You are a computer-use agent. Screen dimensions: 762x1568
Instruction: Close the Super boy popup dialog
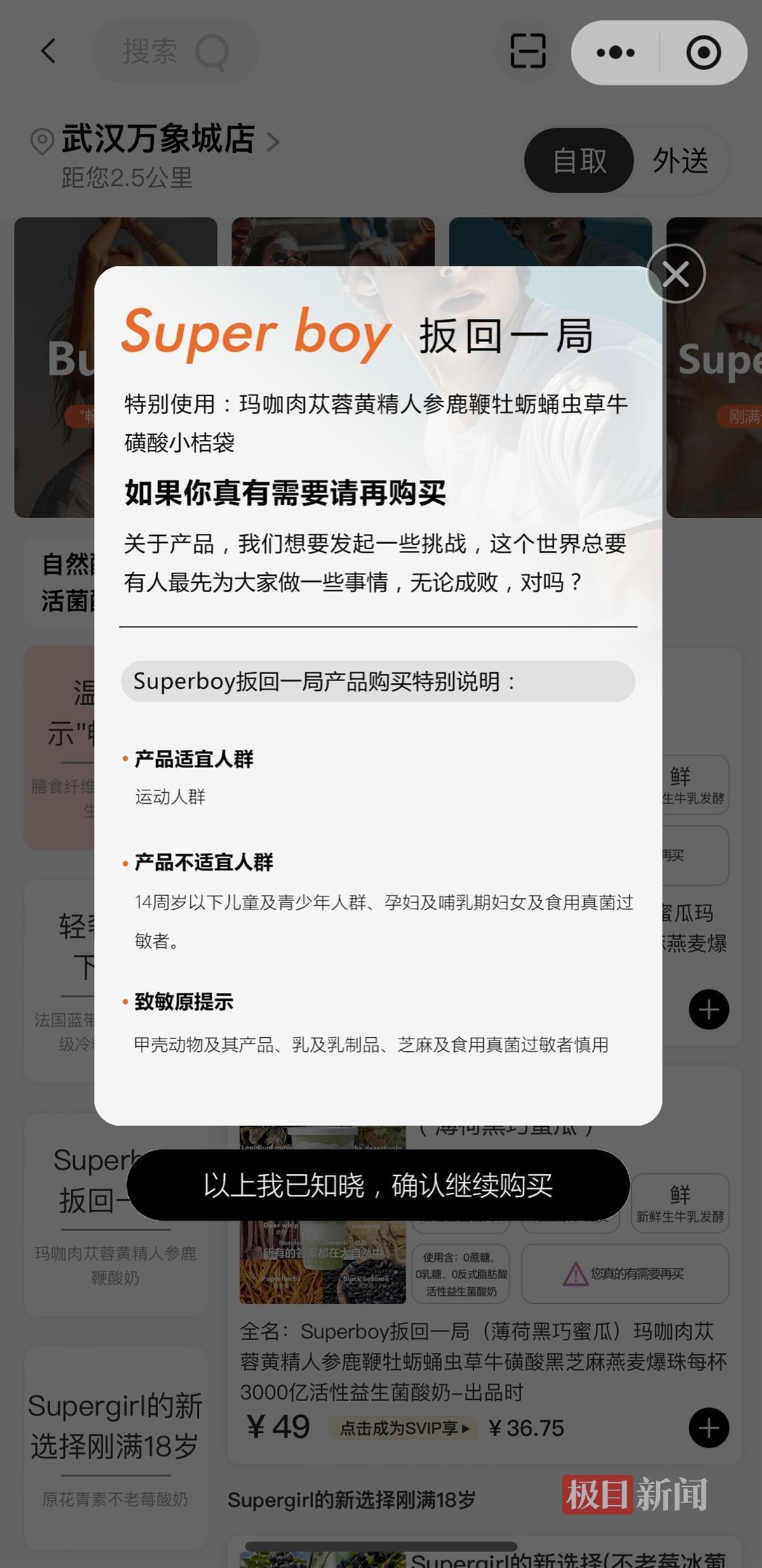tap(676, 274)
